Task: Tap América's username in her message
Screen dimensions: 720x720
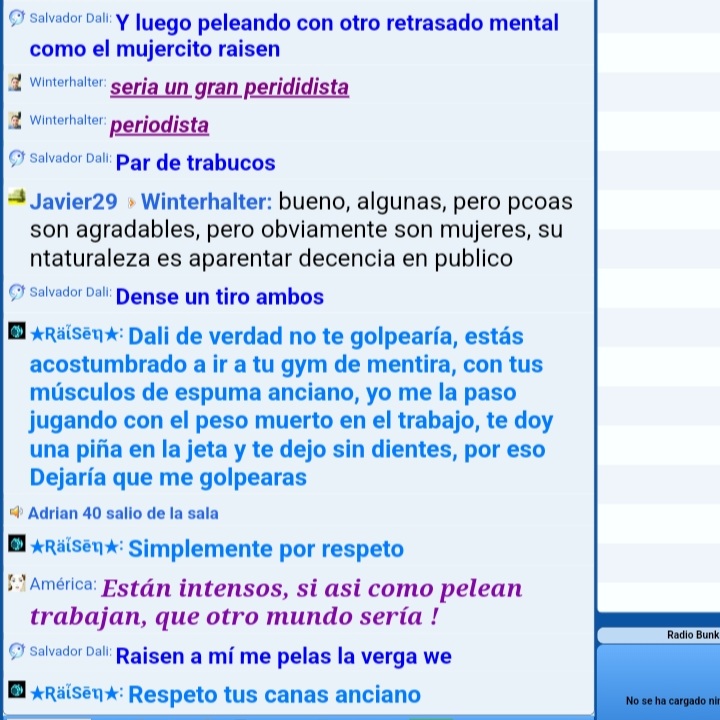Action: point(63,584)
